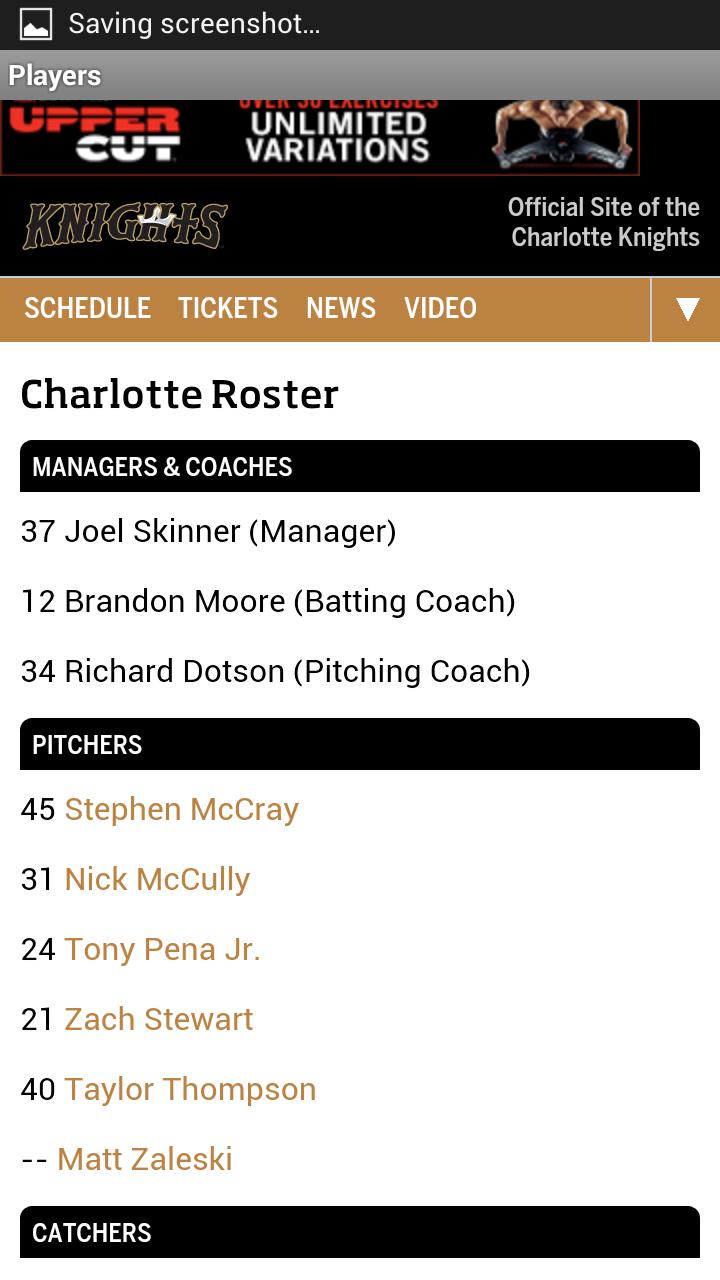Select the TICKETS navigation item
The width and height of the screenshot is (720, 1280).
(228, 309)
